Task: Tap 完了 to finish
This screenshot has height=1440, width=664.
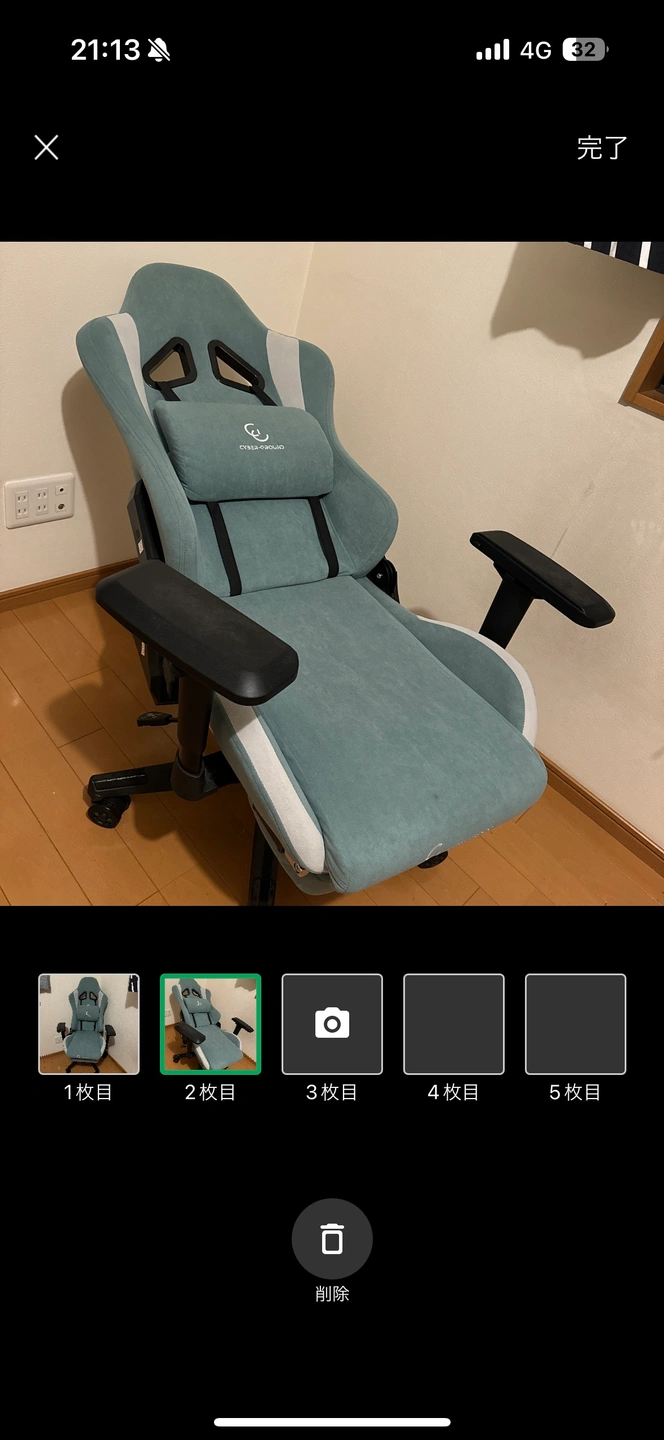Action: (x=602, y=148)
